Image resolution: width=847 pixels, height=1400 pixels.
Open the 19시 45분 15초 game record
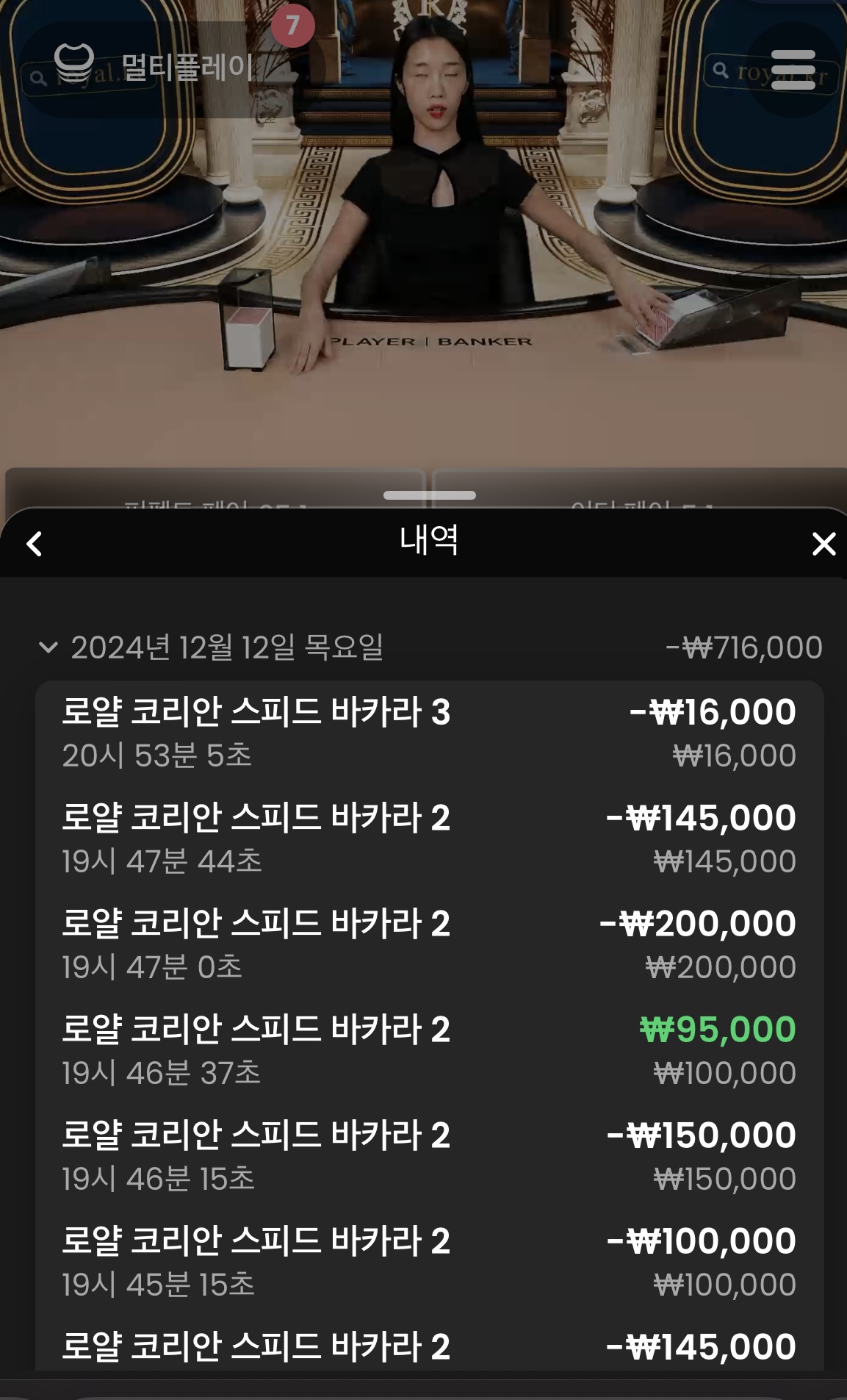pos(430,1263)
